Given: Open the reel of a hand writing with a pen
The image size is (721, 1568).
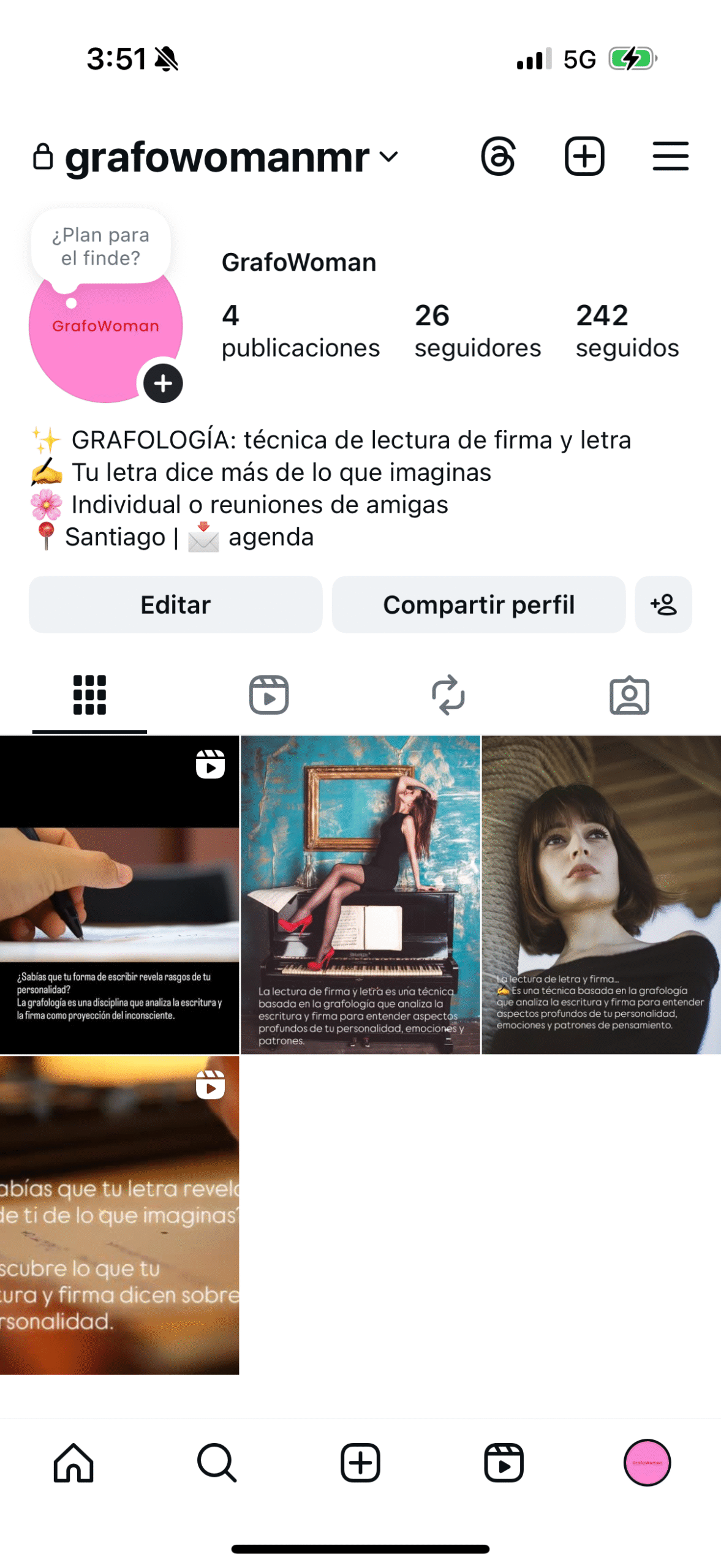Looking at the screenshot, I should coord(119,894).
